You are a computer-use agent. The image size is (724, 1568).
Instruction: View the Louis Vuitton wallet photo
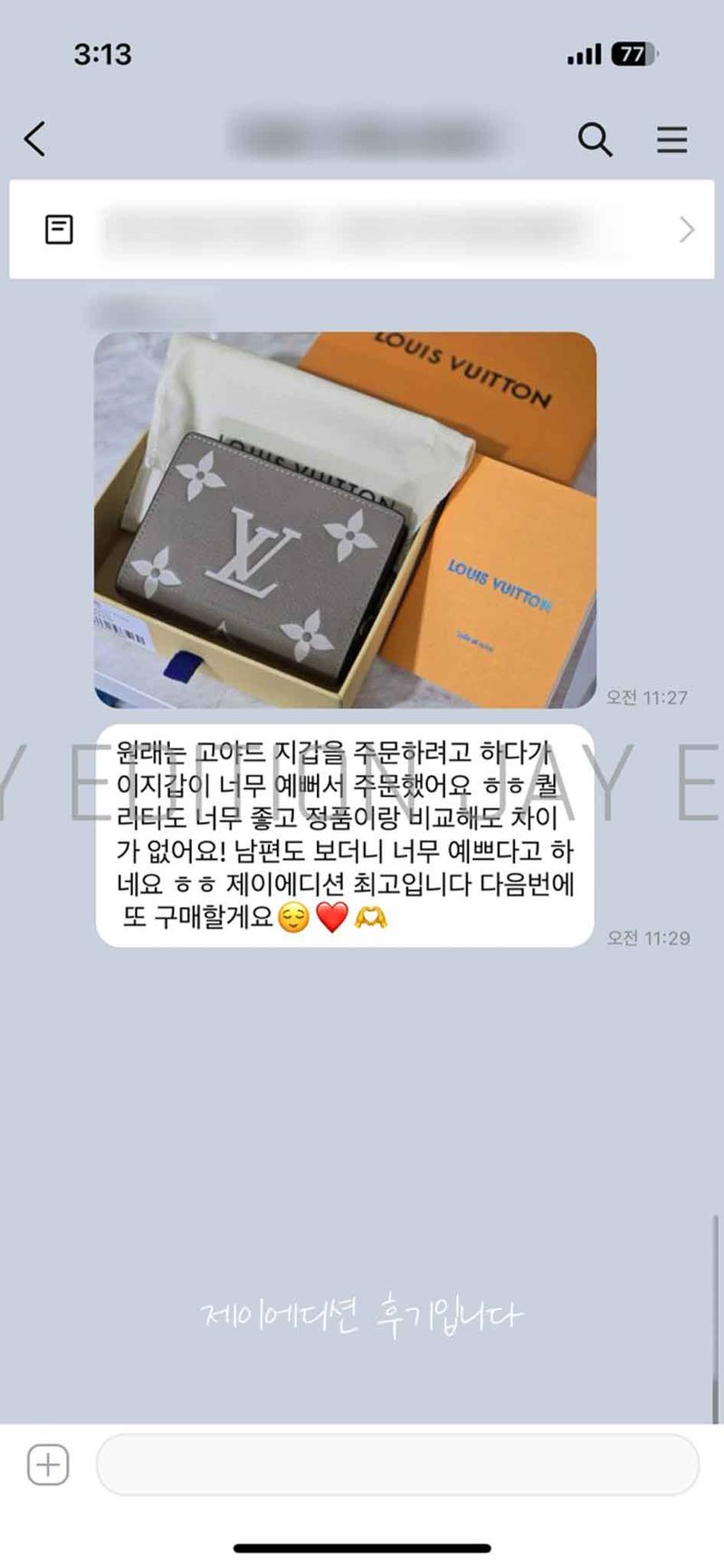click(345, 520)
